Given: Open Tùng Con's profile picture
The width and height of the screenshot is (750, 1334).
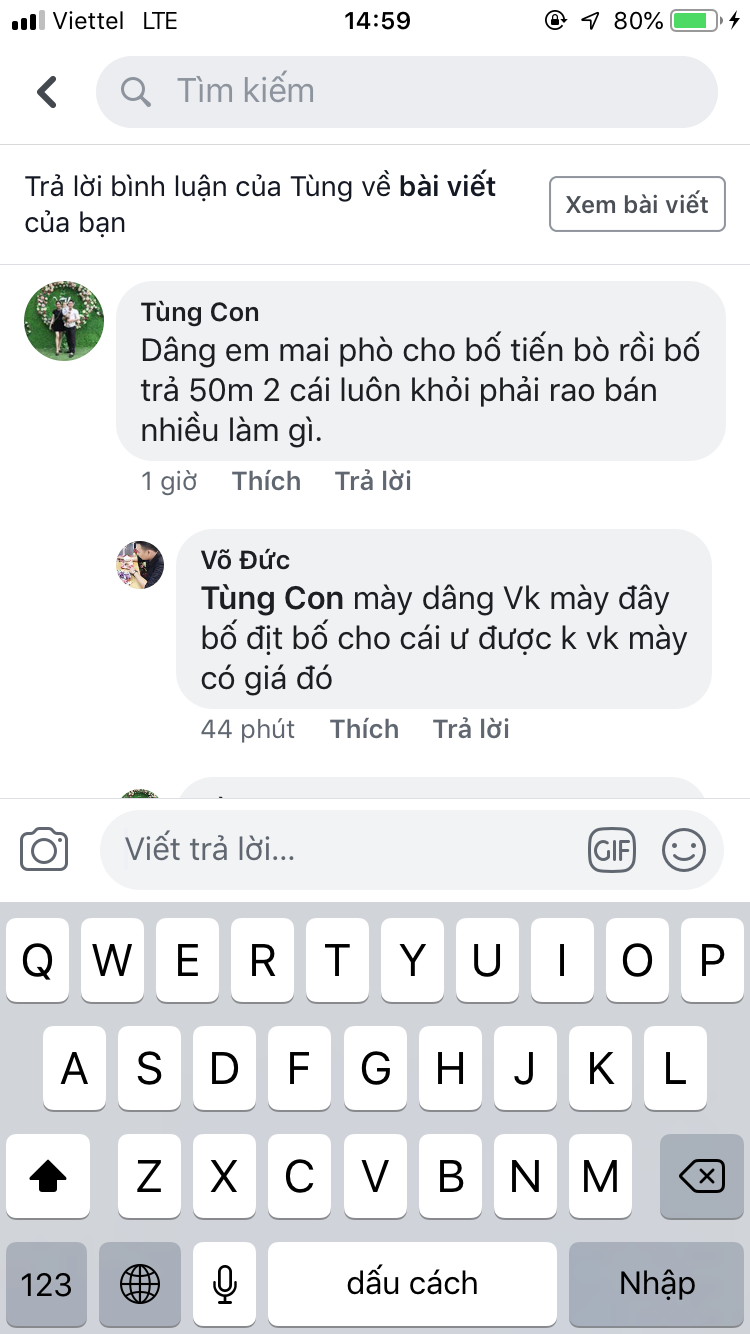Looking at the screenshot, I should [x=64, y=320].
